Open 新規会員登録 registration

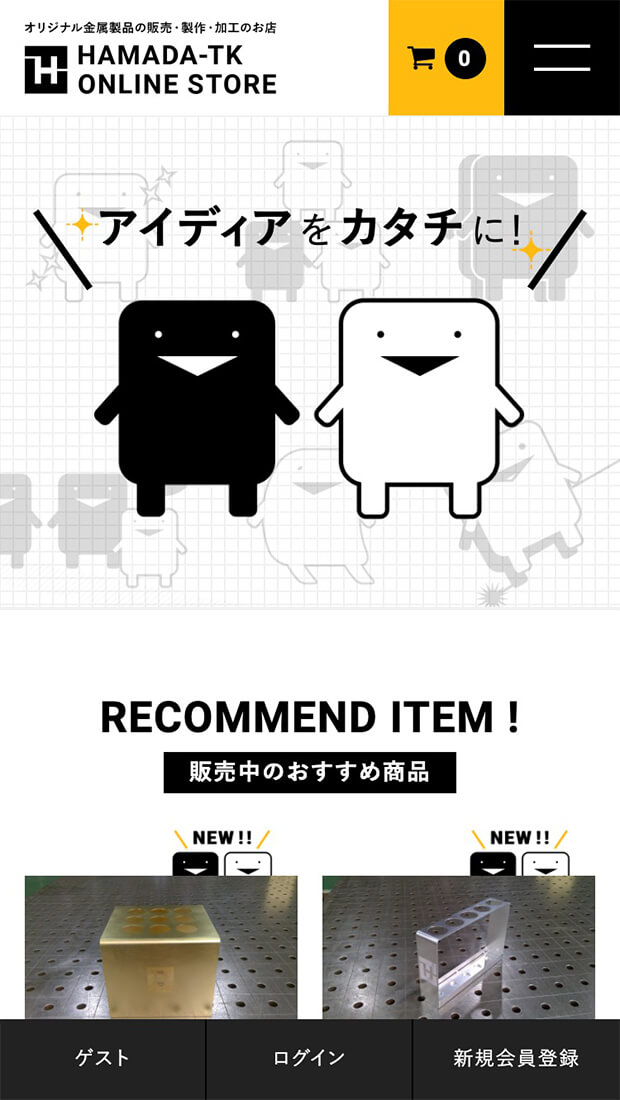[516, 1059]
